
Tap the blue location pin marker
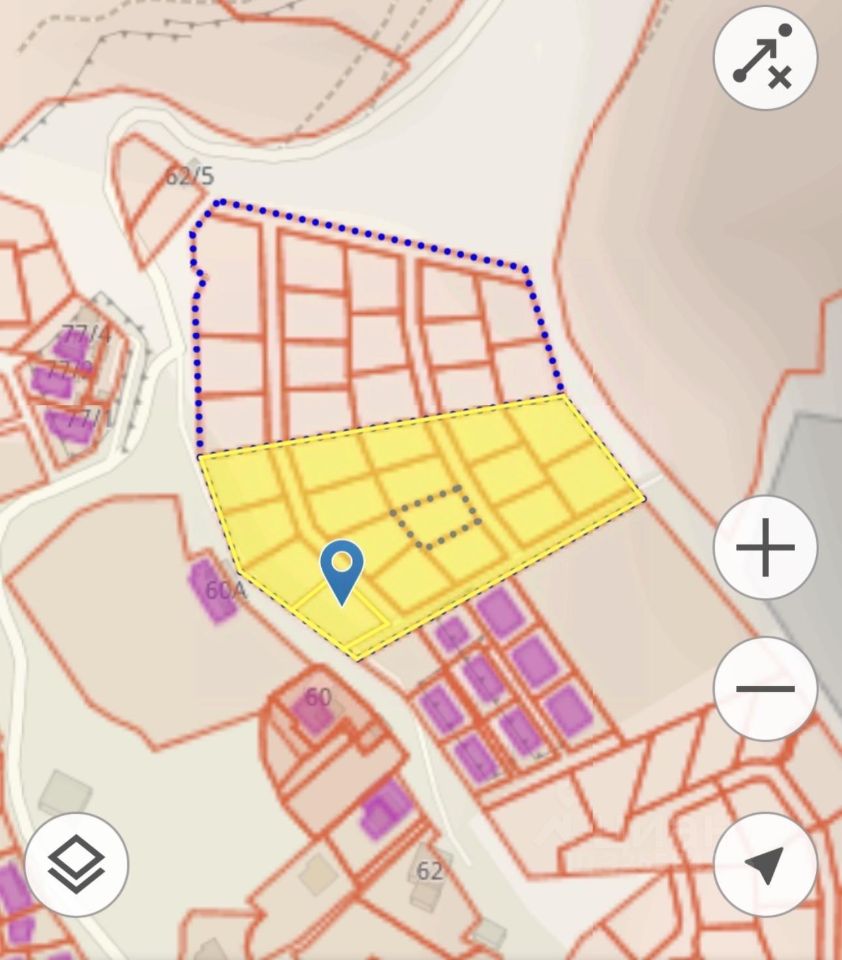coord(342,568)
